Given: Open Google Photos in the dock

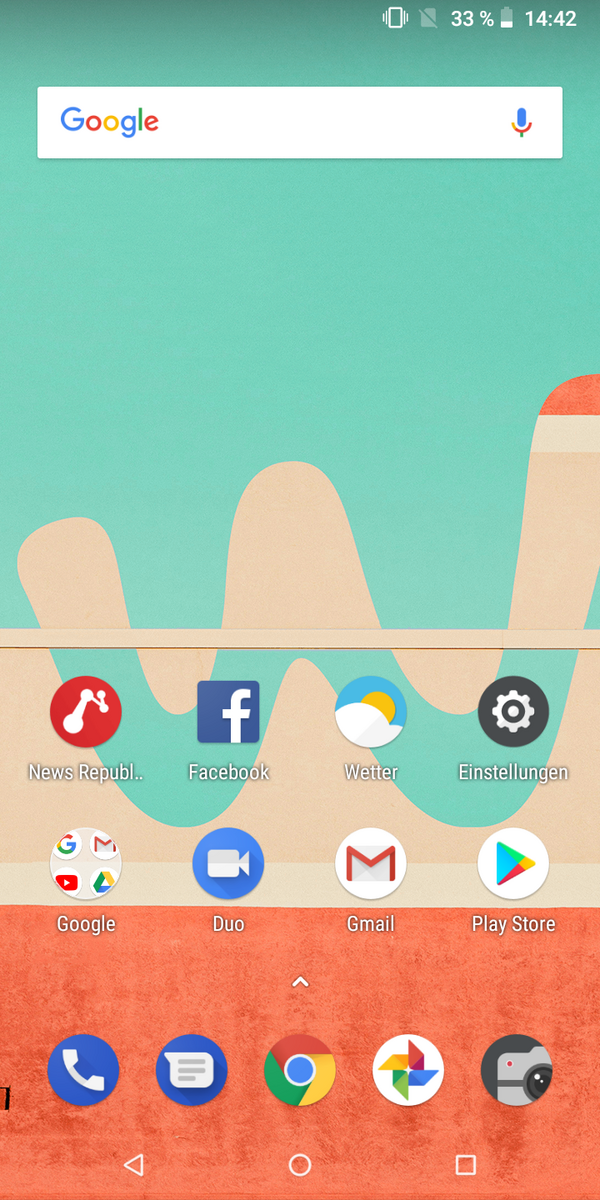Looking at the screenshot, I should (408, 1070).
